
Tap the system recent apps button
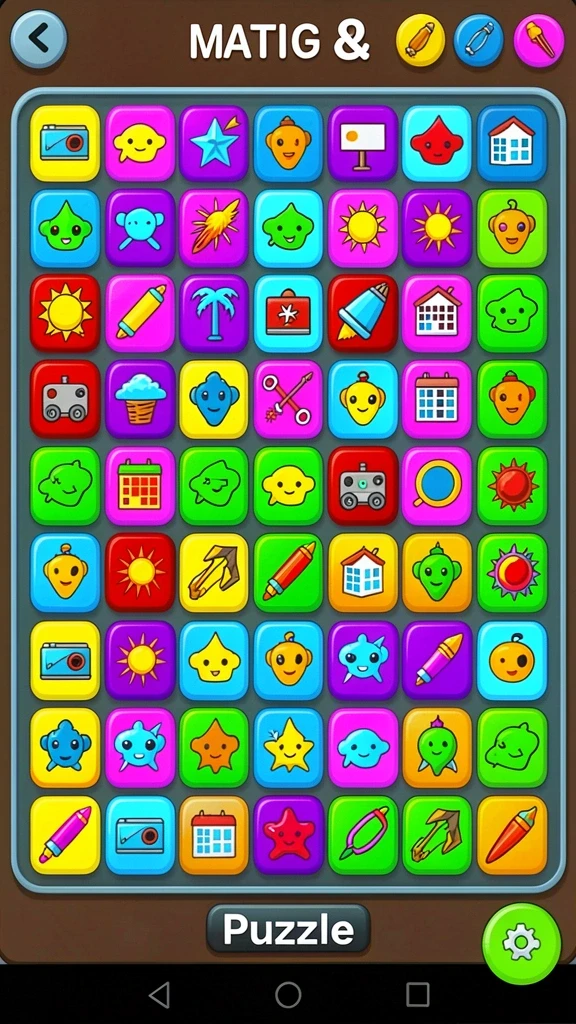click(417, 995)
